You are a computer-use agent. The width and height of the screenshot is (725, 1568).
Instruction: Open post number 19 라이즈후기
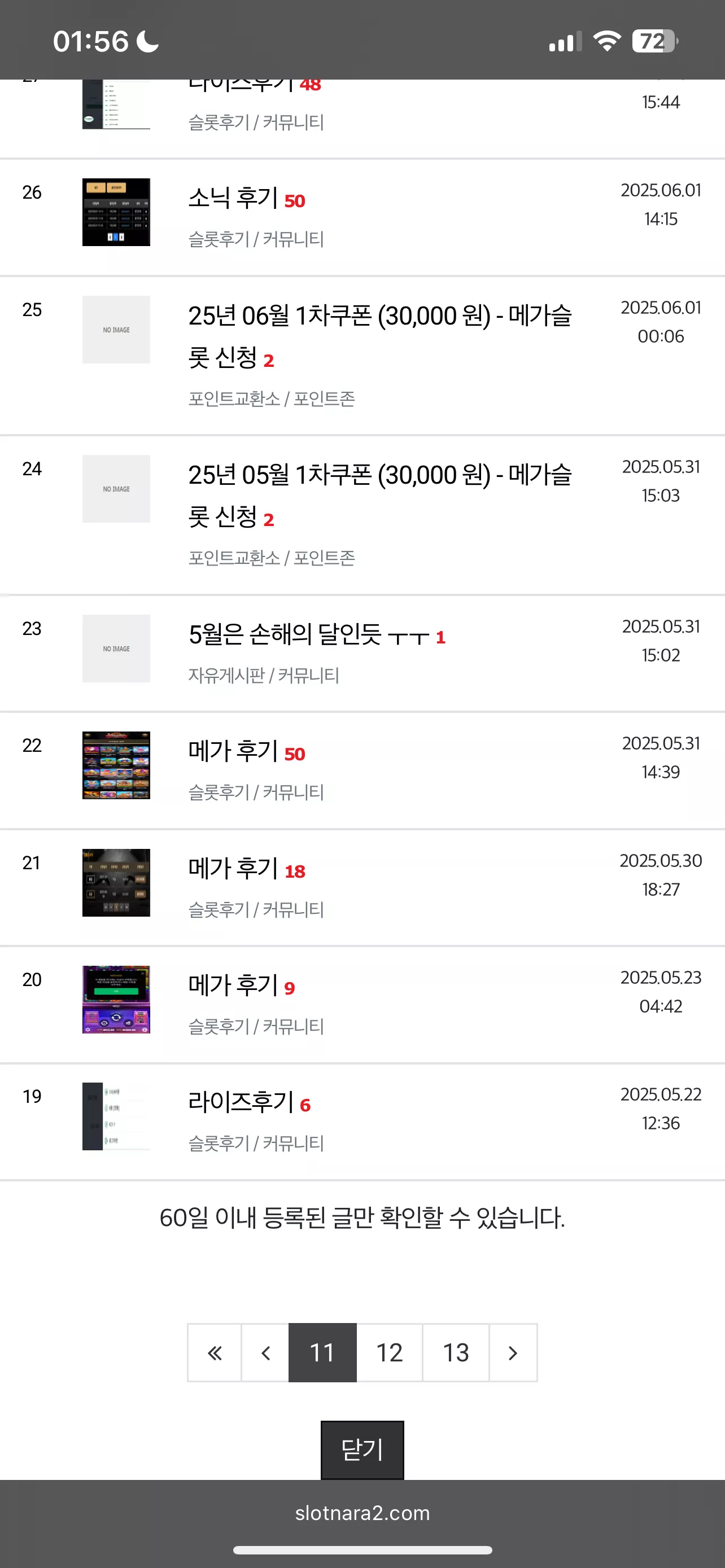tap(241, 1102)
